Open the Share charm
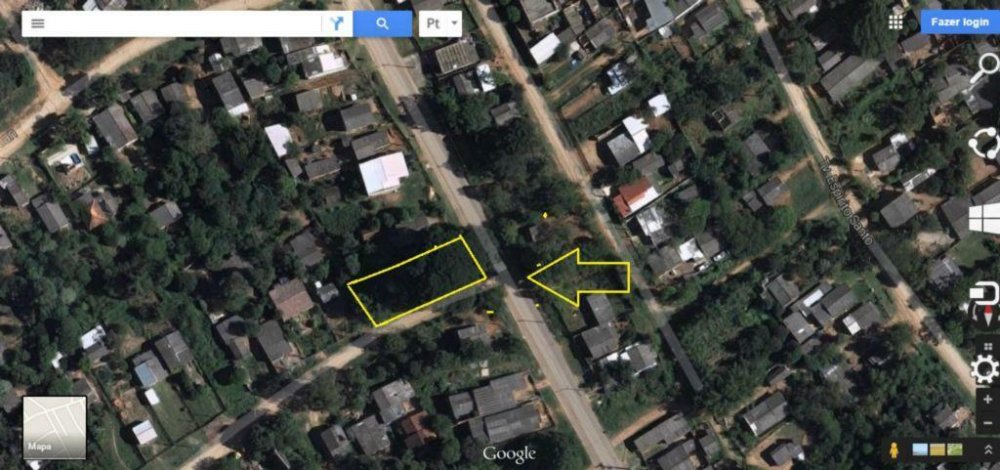 985,146
